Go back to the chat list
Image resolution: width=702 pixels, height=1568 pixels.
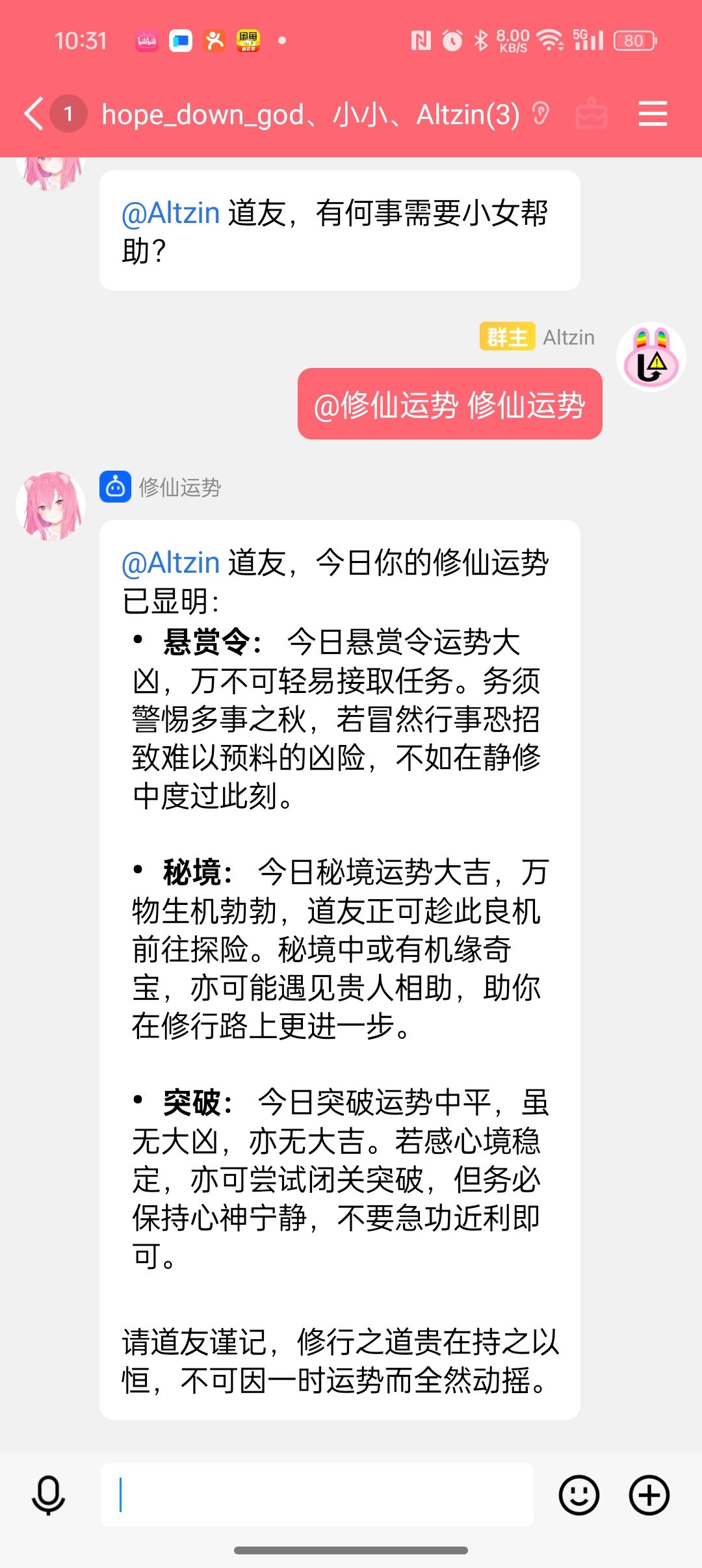coord(34,114)
